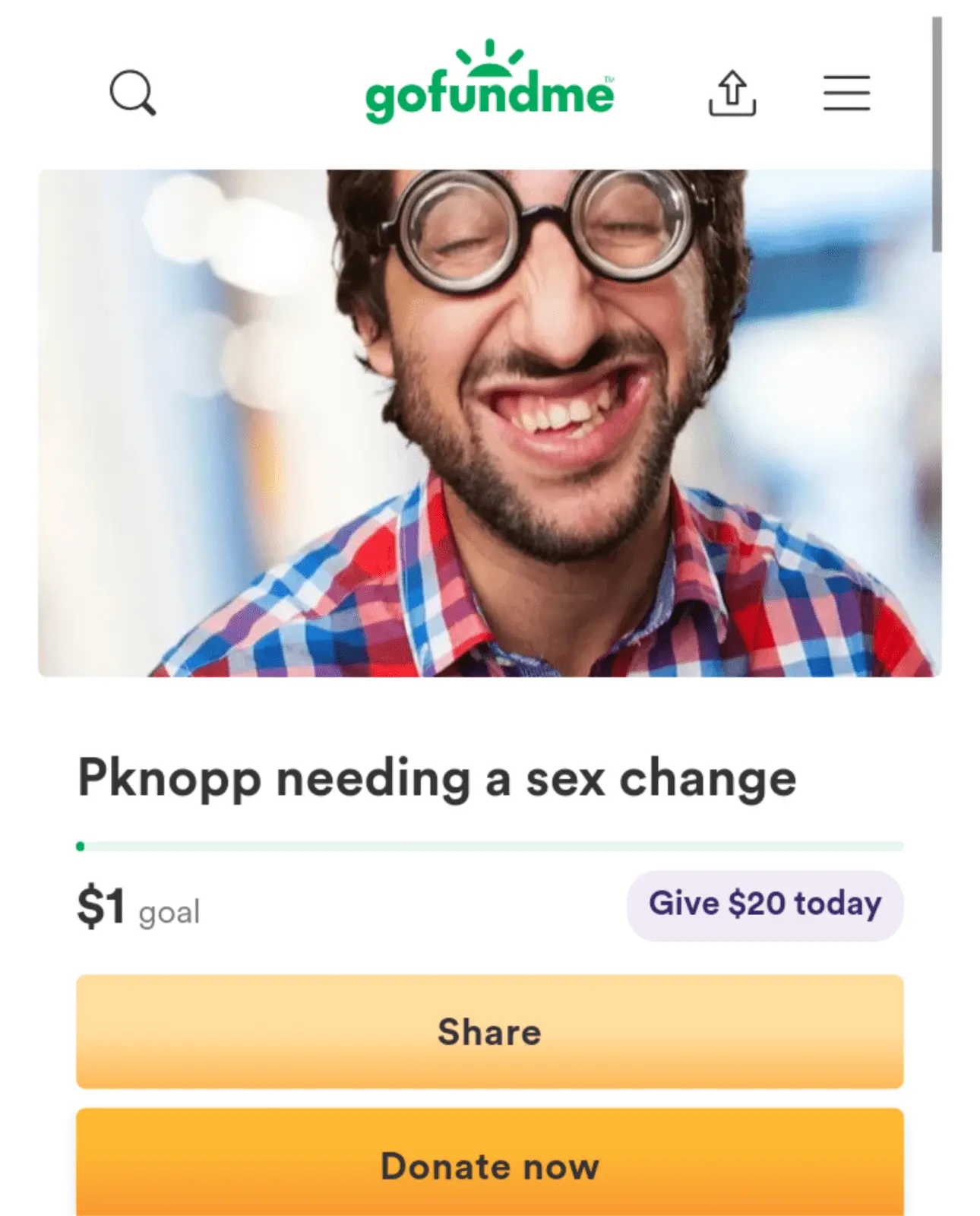The width and height of the screenshot is (980, 1216).
Task: Open the search magnifier icon
Action: coord(133,93)
